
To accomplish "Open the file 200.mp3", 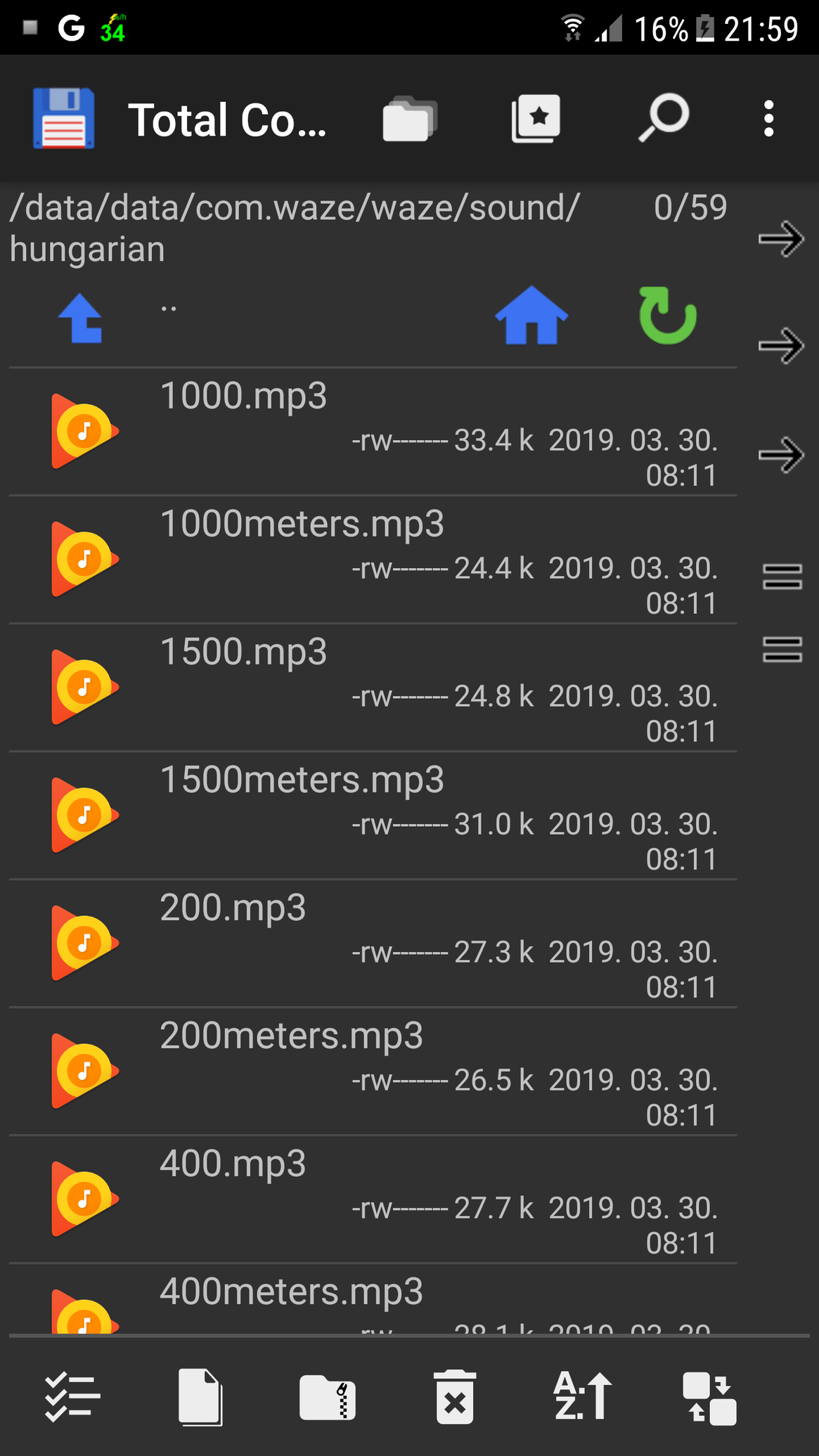I will click(x=373, y=943).
